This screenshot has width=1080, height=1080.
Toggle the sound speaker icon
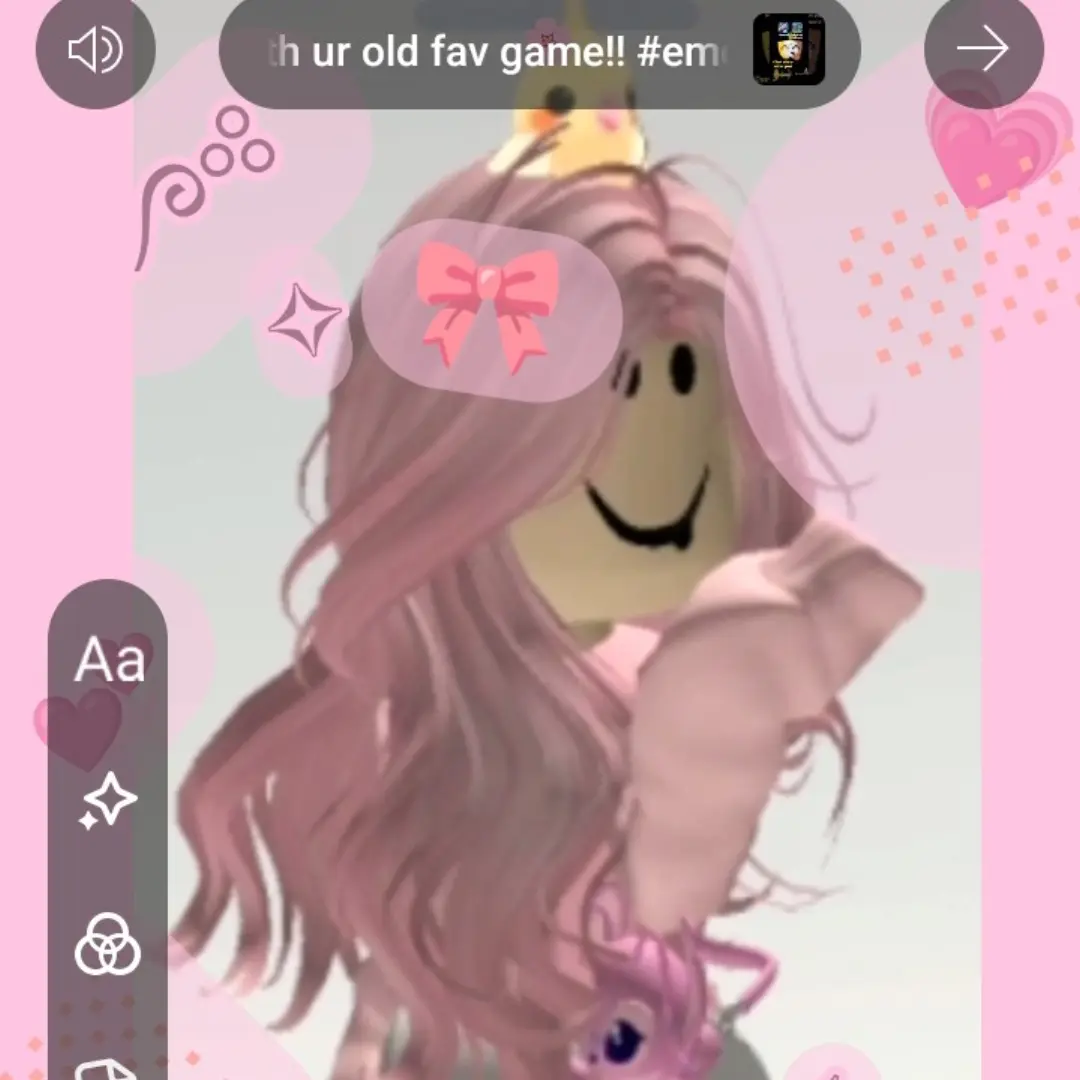click(95, 50)
